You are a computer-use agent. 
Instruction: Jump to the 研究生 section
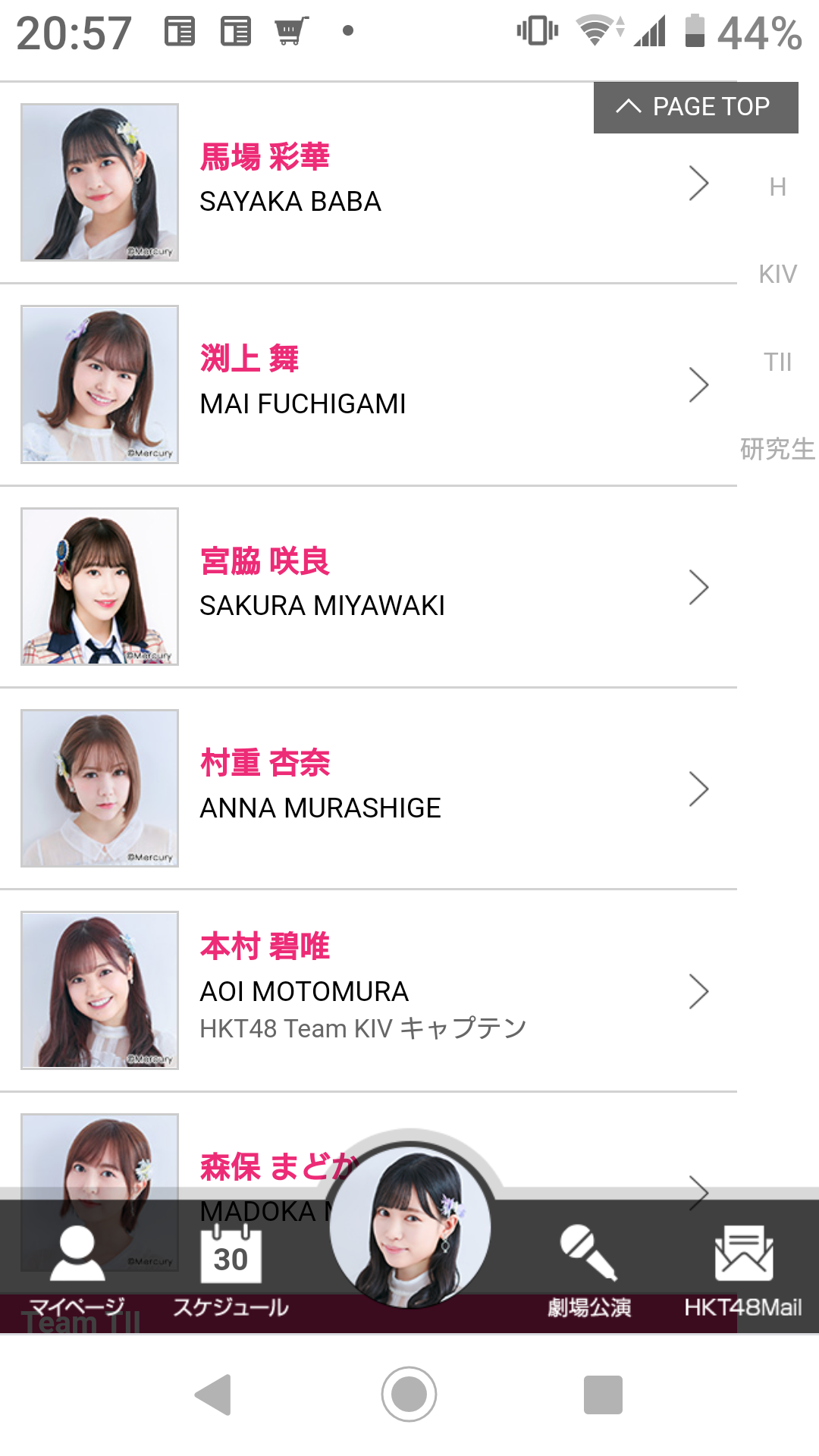click(x=777, y=449)
